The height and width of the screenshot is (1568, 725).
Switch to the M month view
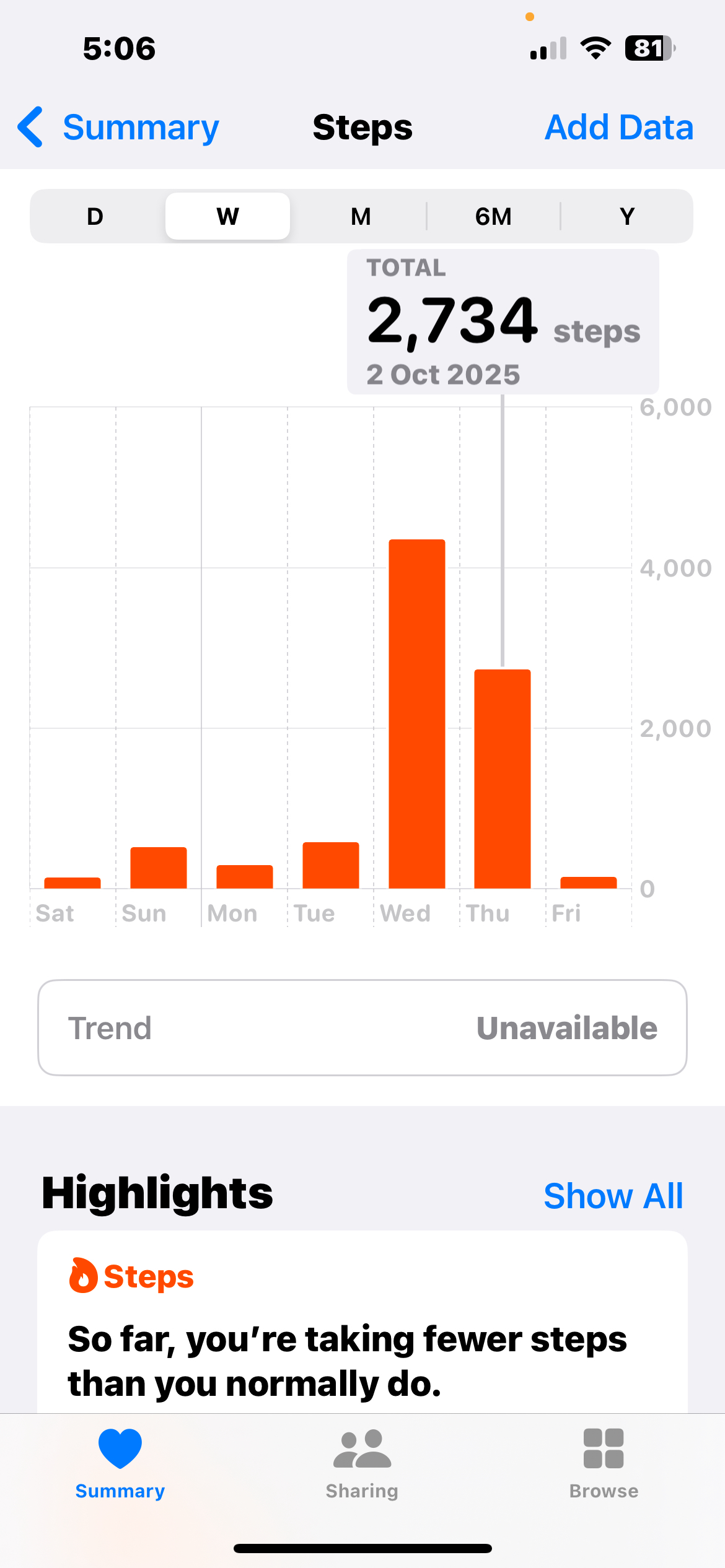(x=361, y=217)
